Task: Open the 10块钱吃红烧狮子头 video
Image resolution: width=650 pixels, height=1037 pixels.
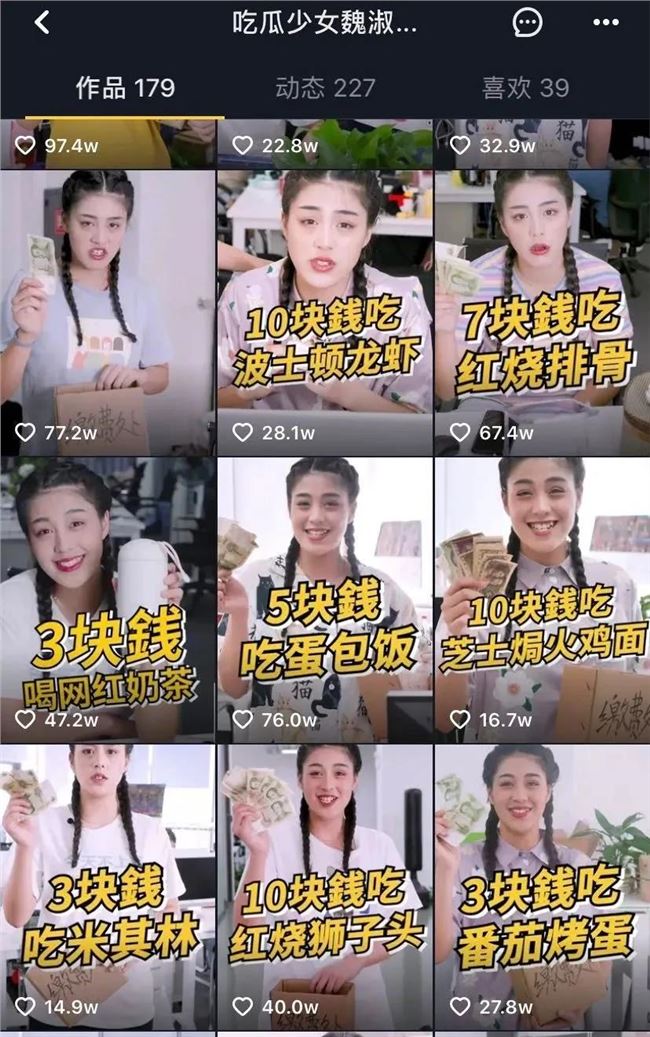Action: coord(325,886)
